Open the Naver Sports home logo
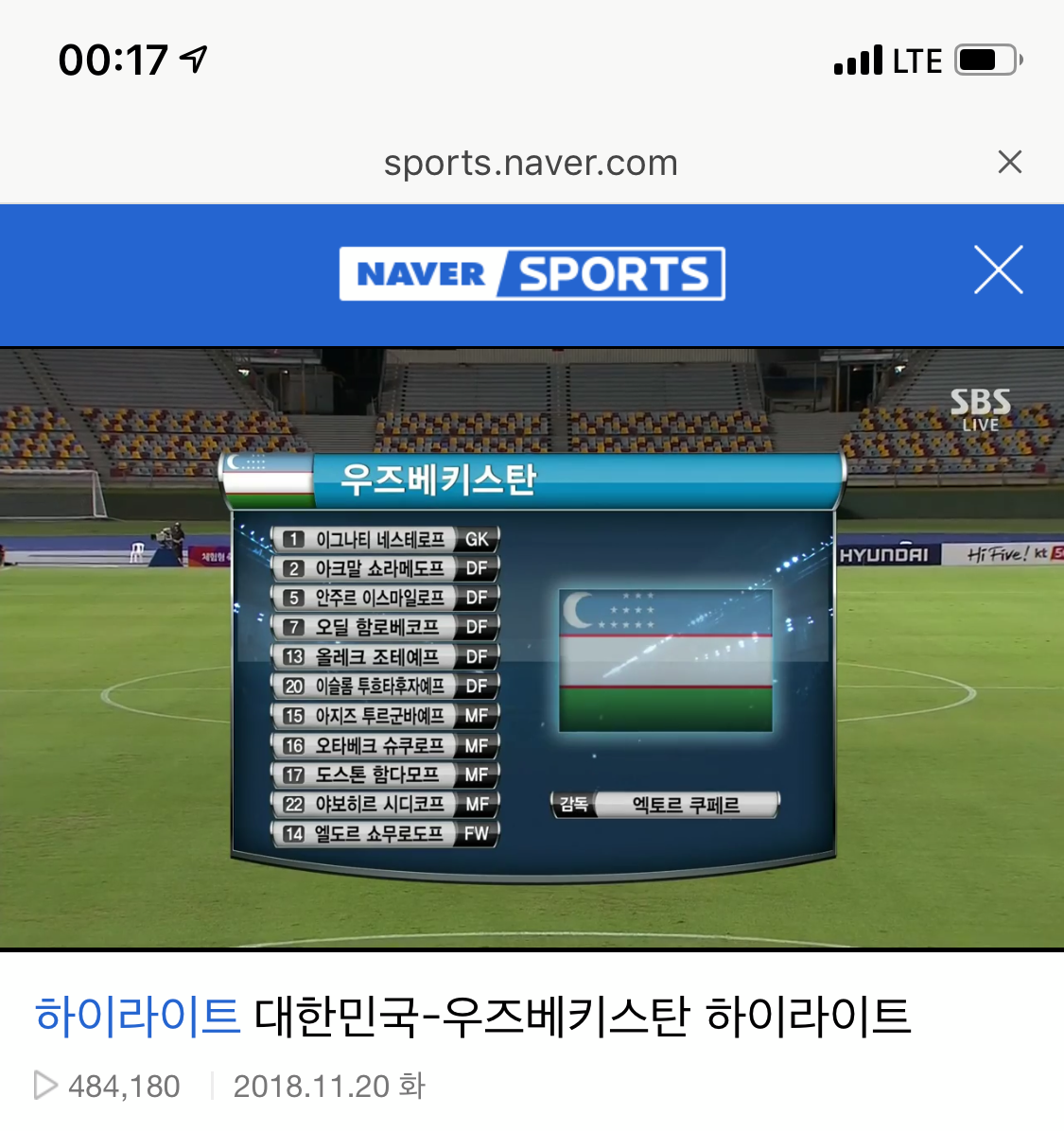Screen dimensions: 1064x1131 [x=532, y=274]
